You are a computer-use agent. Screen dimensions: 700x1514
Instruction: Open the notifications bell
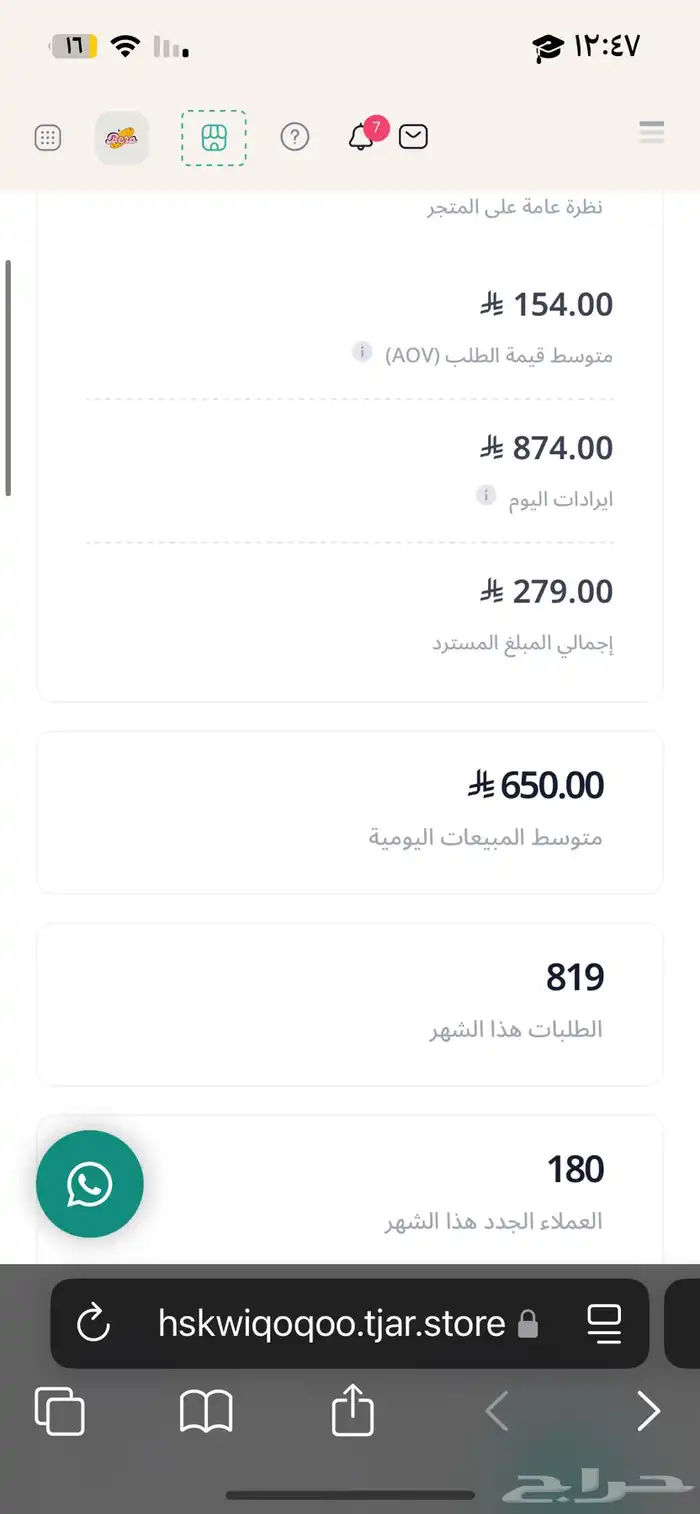361,137
